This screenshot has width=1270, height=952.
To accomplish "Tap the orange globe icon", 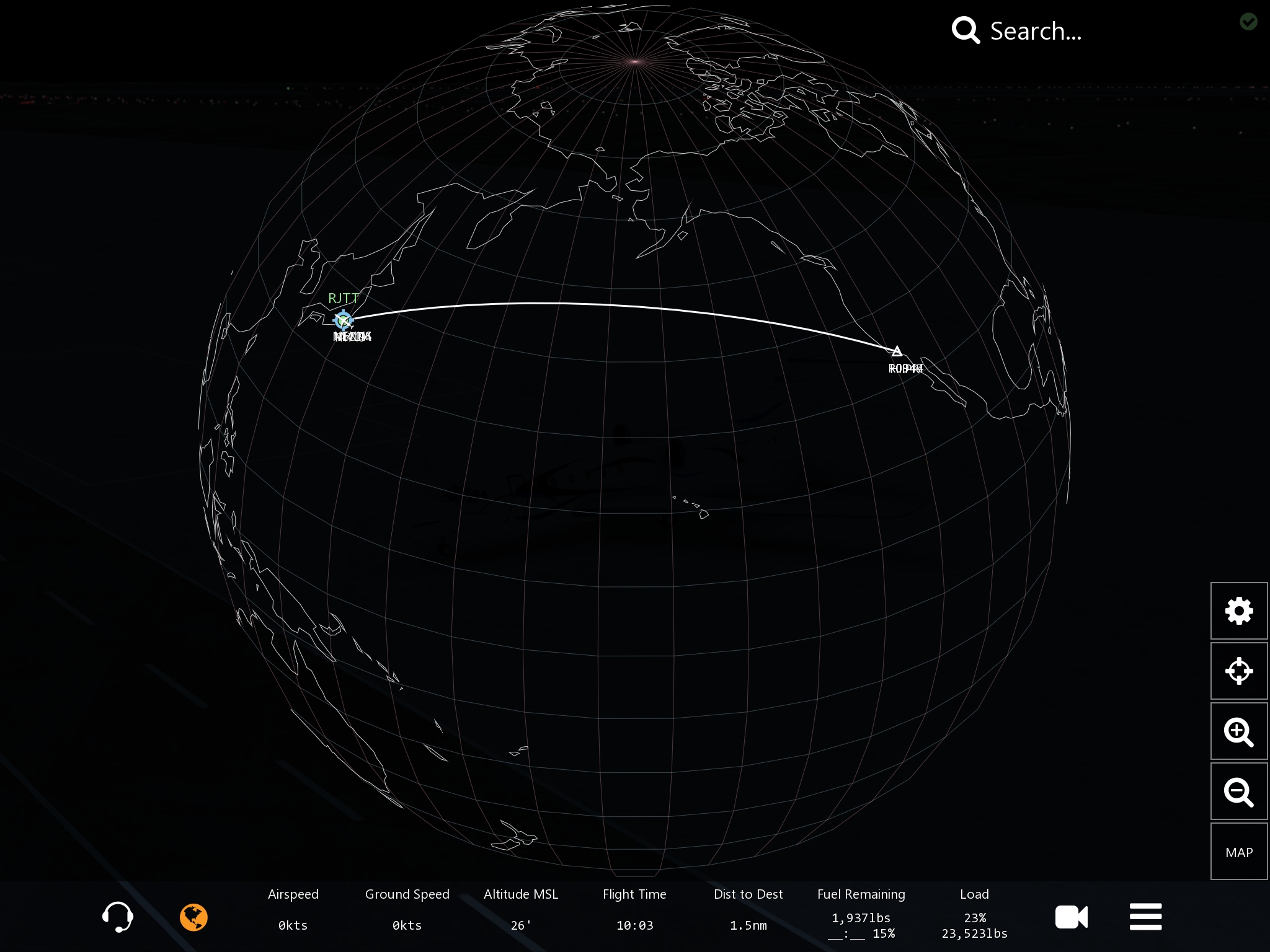I will [193, 917].
